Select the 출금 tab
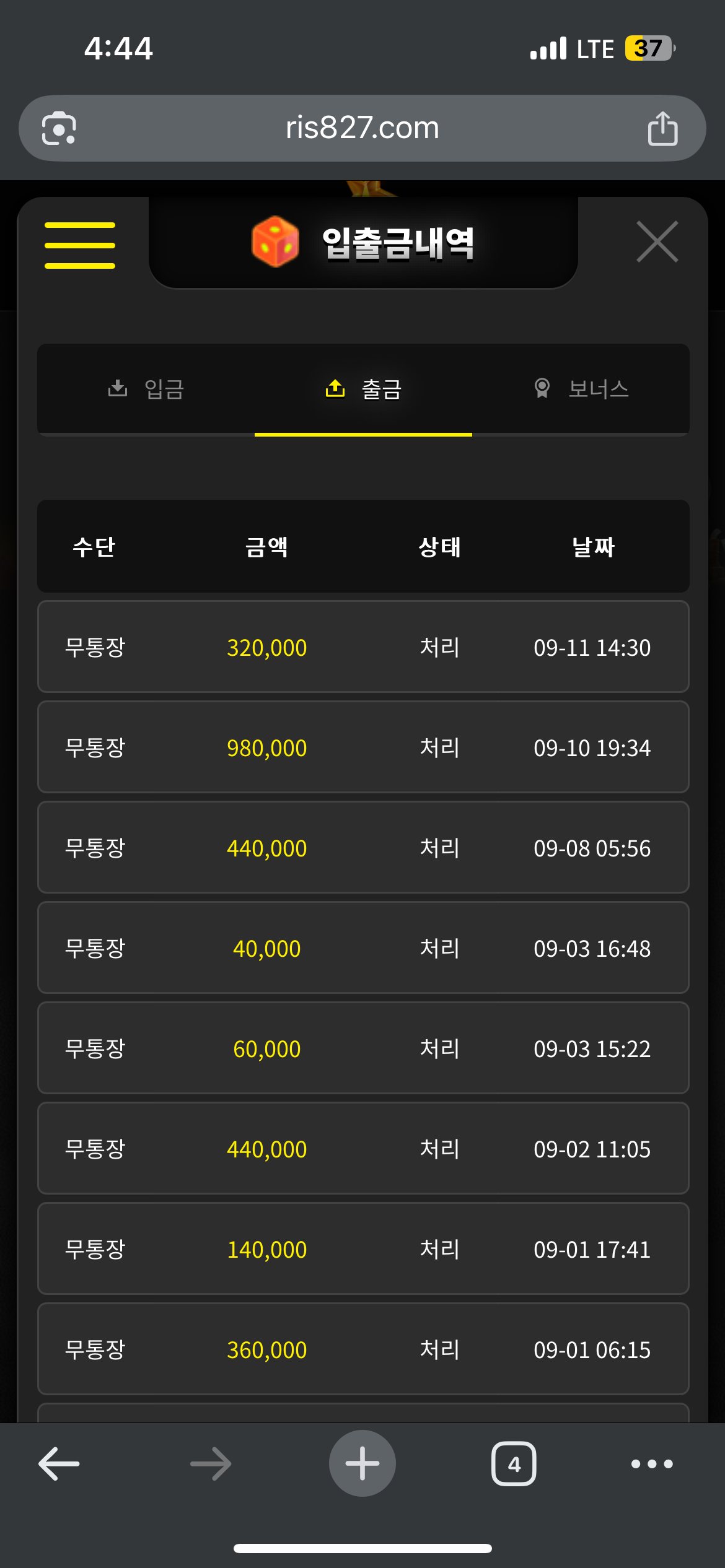 pos(364,390)
